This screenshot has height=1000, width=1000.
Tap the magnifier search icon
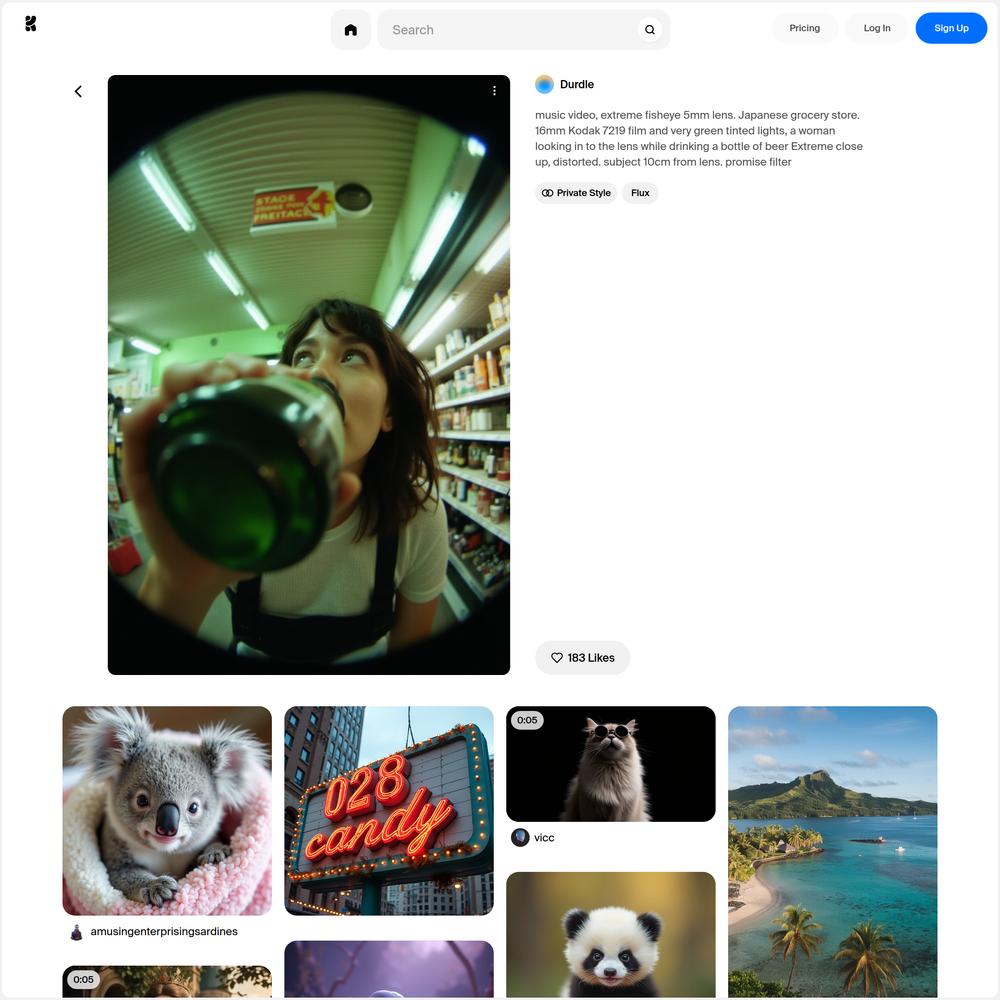click(x=650, y=30)
